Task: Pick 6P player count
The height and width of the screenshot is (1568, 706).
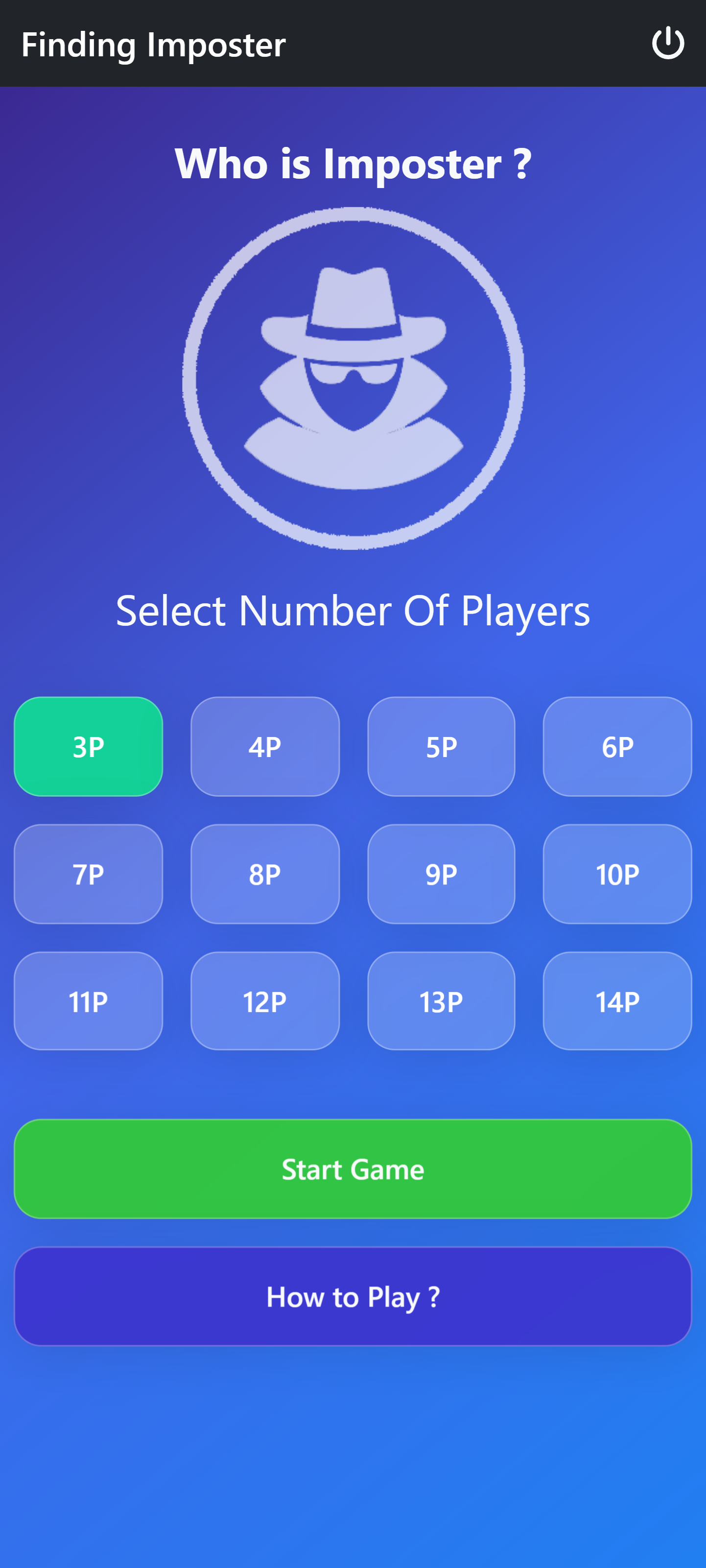Action: point(617,746)
